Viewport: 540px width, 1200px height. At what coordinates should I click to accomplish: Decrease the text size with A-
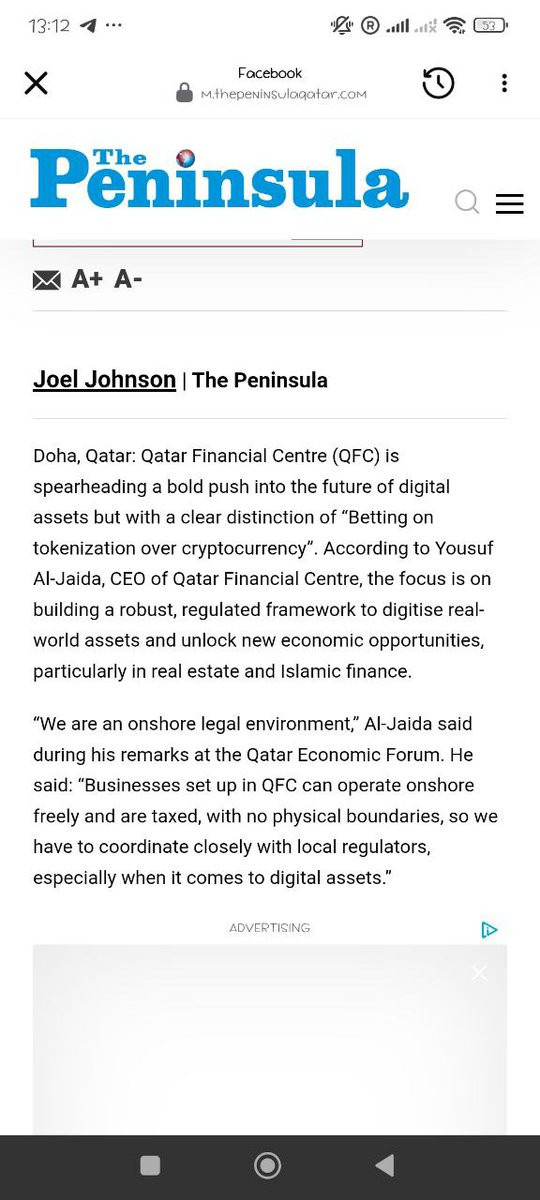[x=128, y=279]
